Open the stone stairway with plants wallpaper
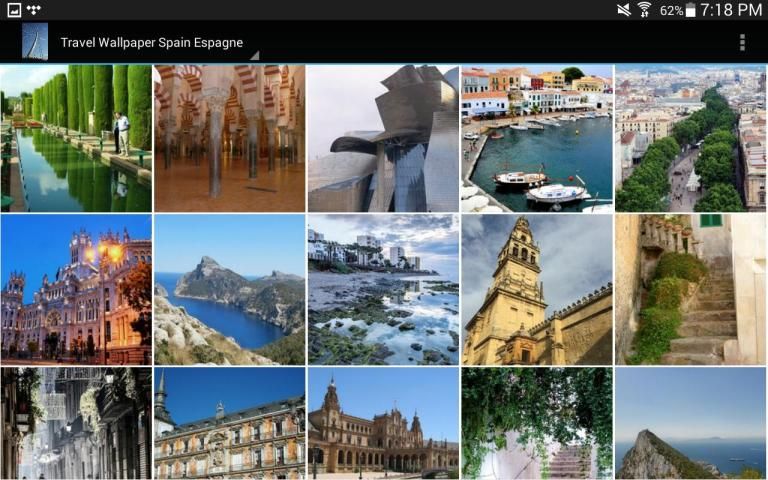 click(691, 289)
